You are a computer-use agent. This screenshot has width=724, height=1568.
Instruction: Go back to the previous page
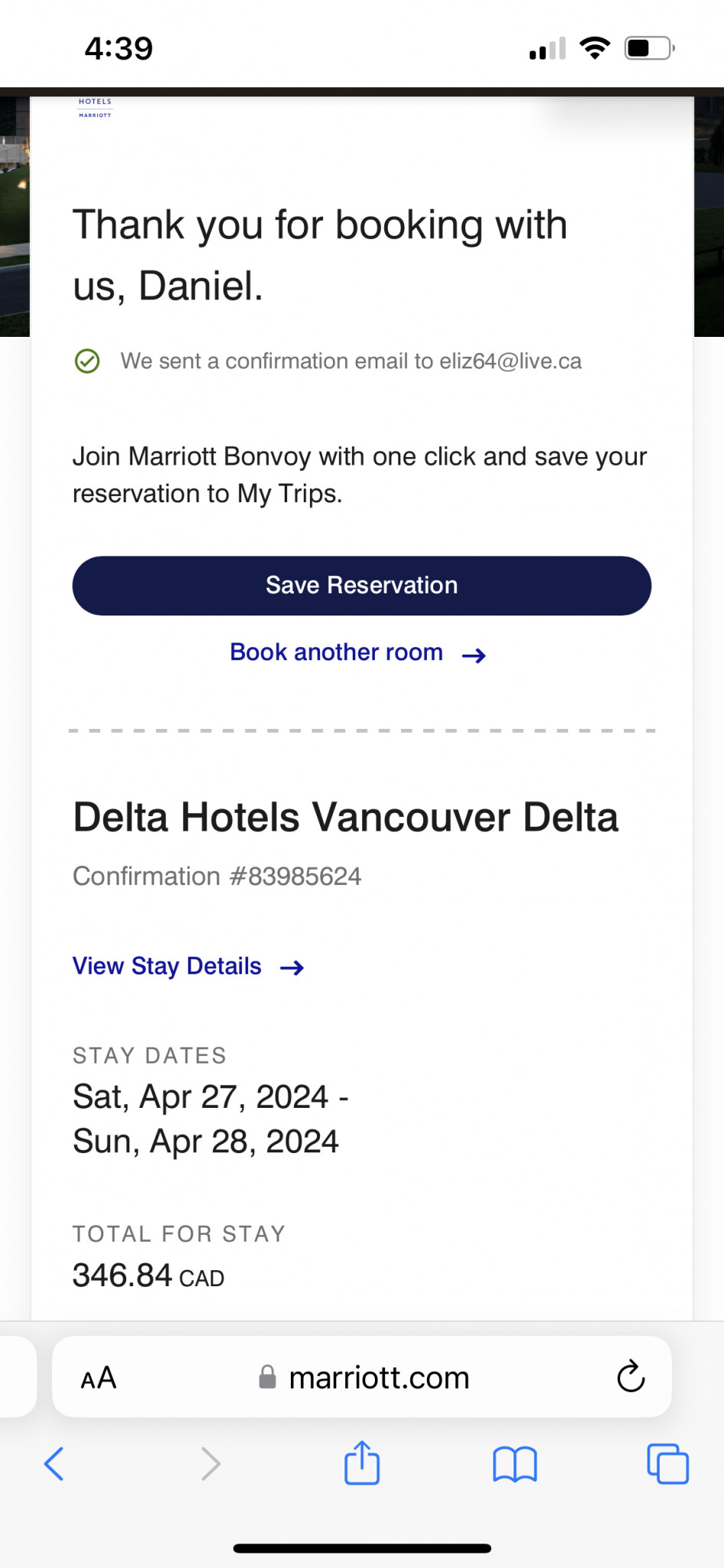[54, 1464]
